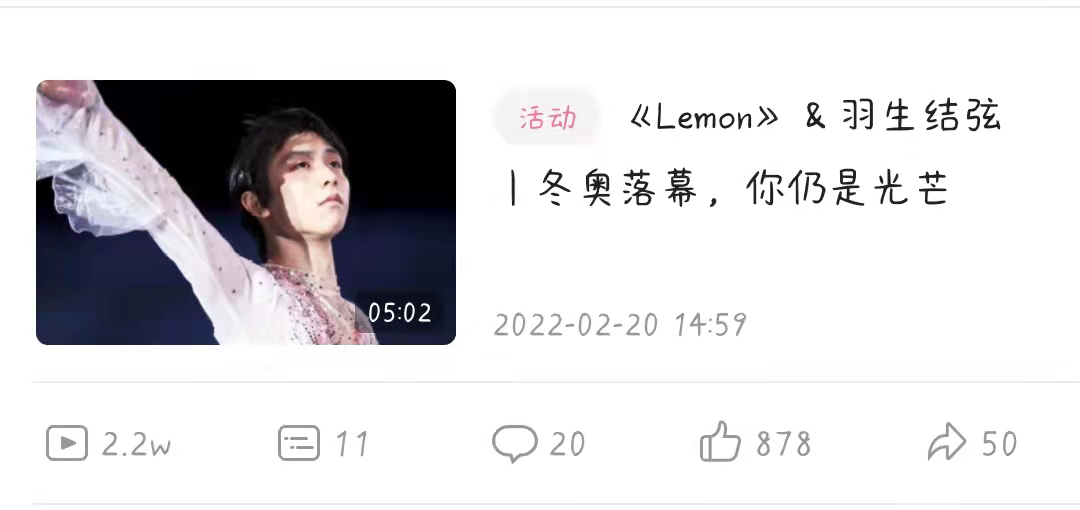
Task: Like the video with 878 likes
Action: (x=720, y=442)
